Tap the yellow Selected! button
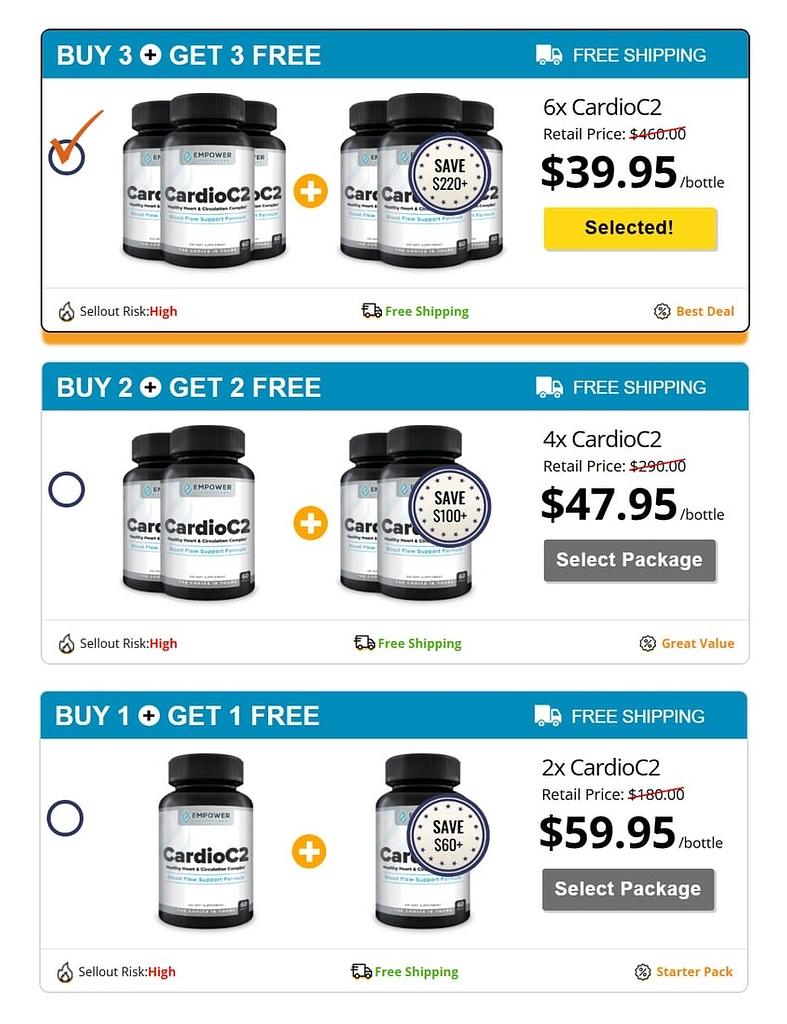The image size is (787, 1024). pyautogui.click(x=629, y=228)
